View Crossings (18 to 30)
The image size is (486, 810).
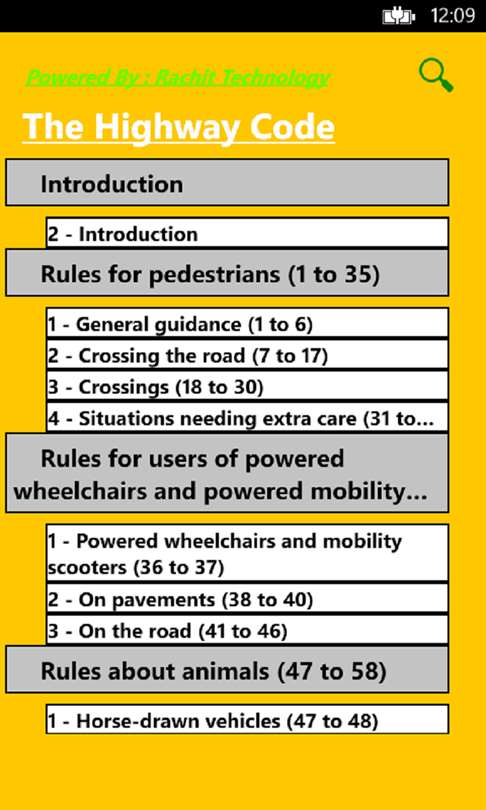[247, 386]
